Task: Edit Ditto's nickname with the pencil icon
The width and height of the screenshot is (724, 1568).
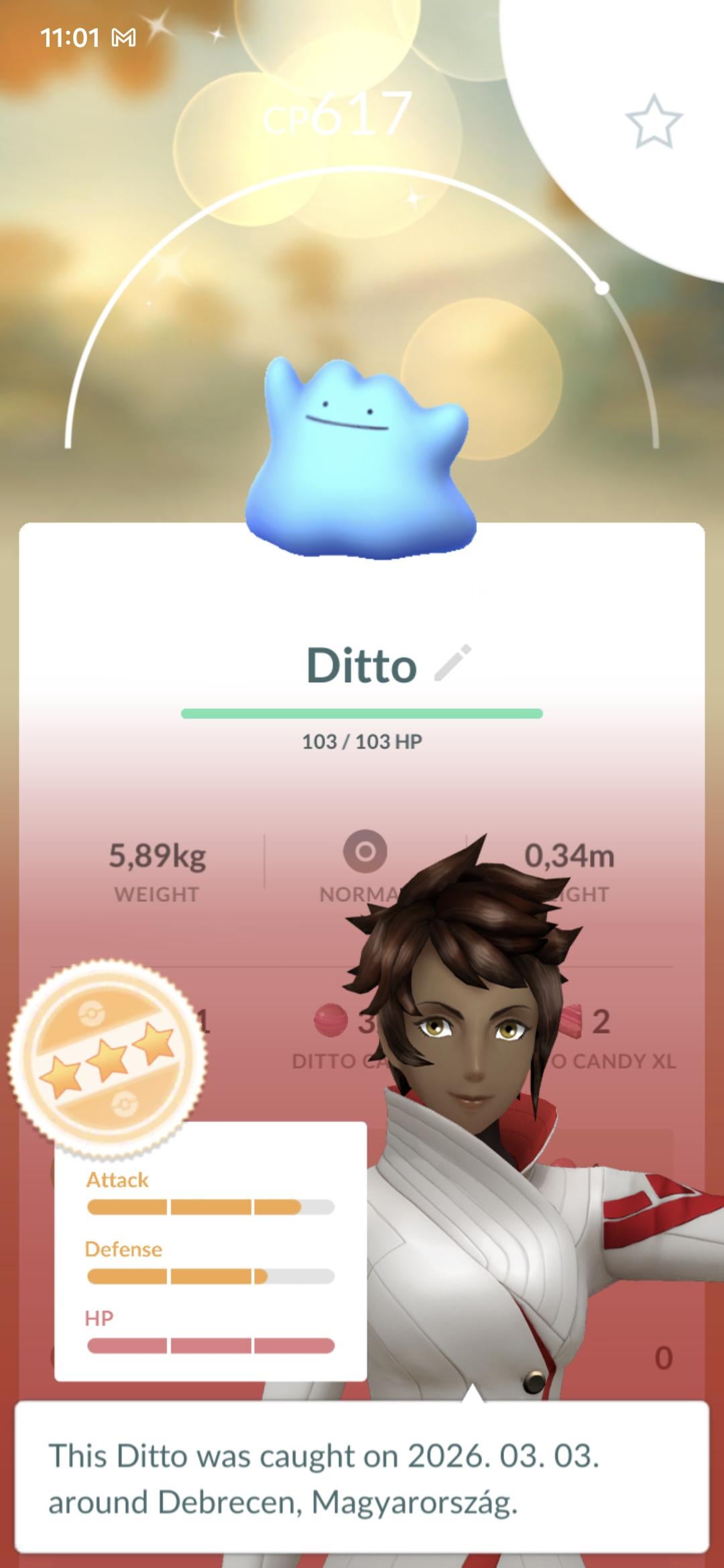Action: [x=453, y=663]
